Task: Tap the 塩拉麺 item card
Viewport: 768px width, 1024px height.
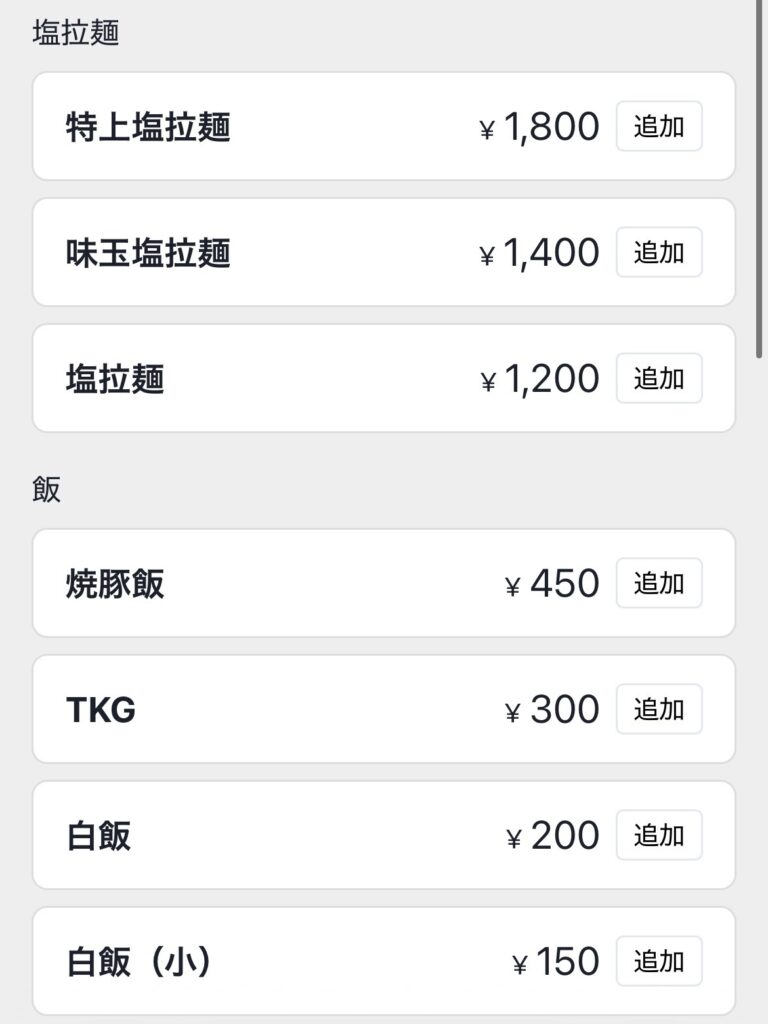Action: [x=300, y=378]
